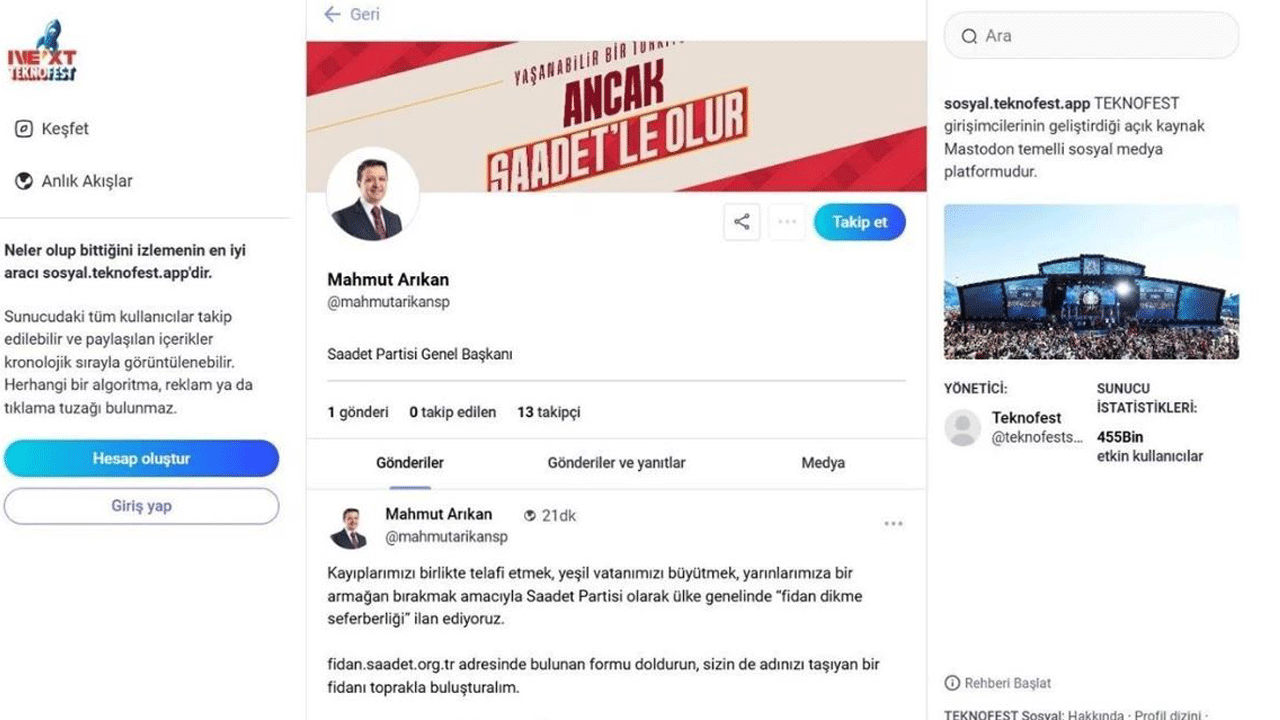This screenshot has height=720, width=1280.
Task: Open the post's three-dot options menu
Action: (893, 524)
